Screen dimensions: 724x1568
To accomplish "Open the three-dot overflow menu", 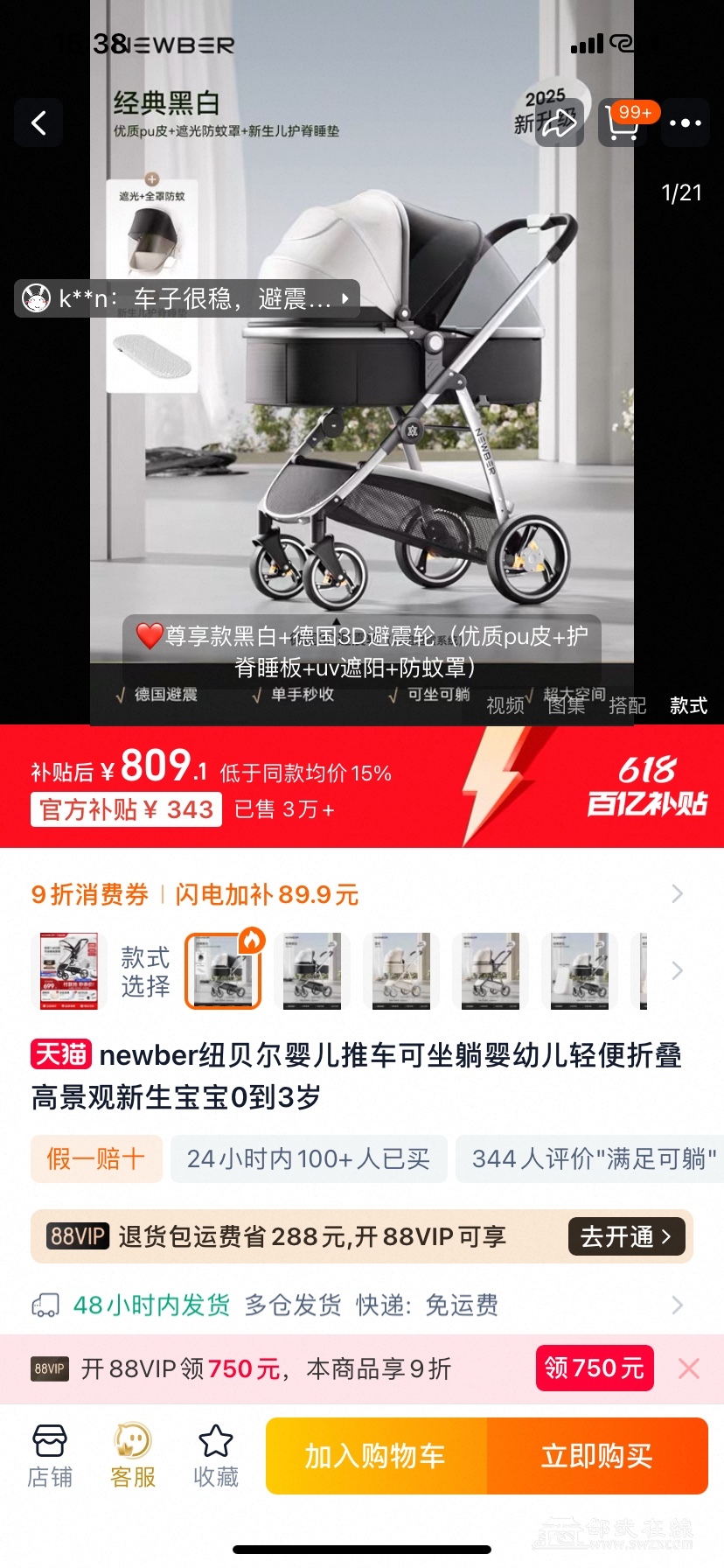I will pos(685,123).
